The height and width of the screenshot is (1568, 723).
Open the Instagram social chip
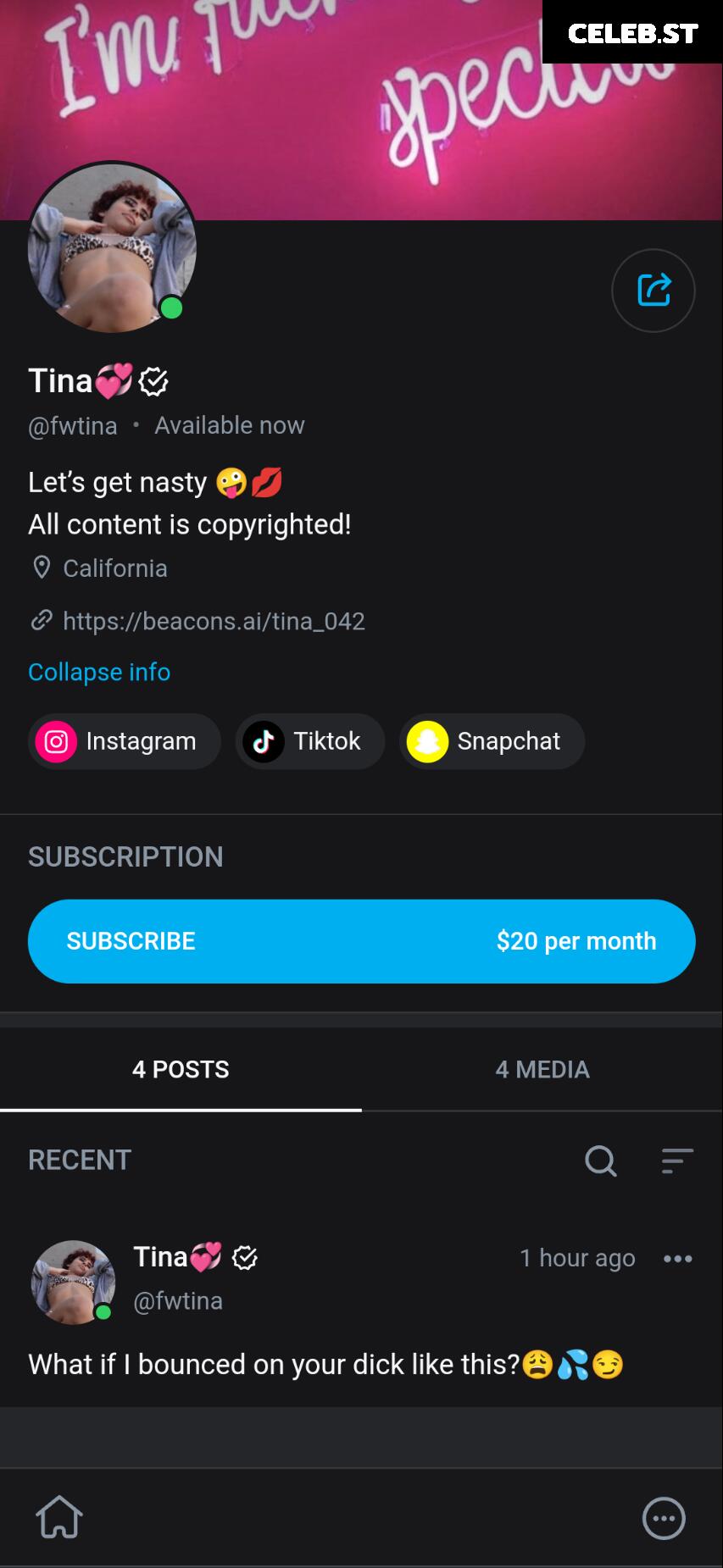pos(125,741)
